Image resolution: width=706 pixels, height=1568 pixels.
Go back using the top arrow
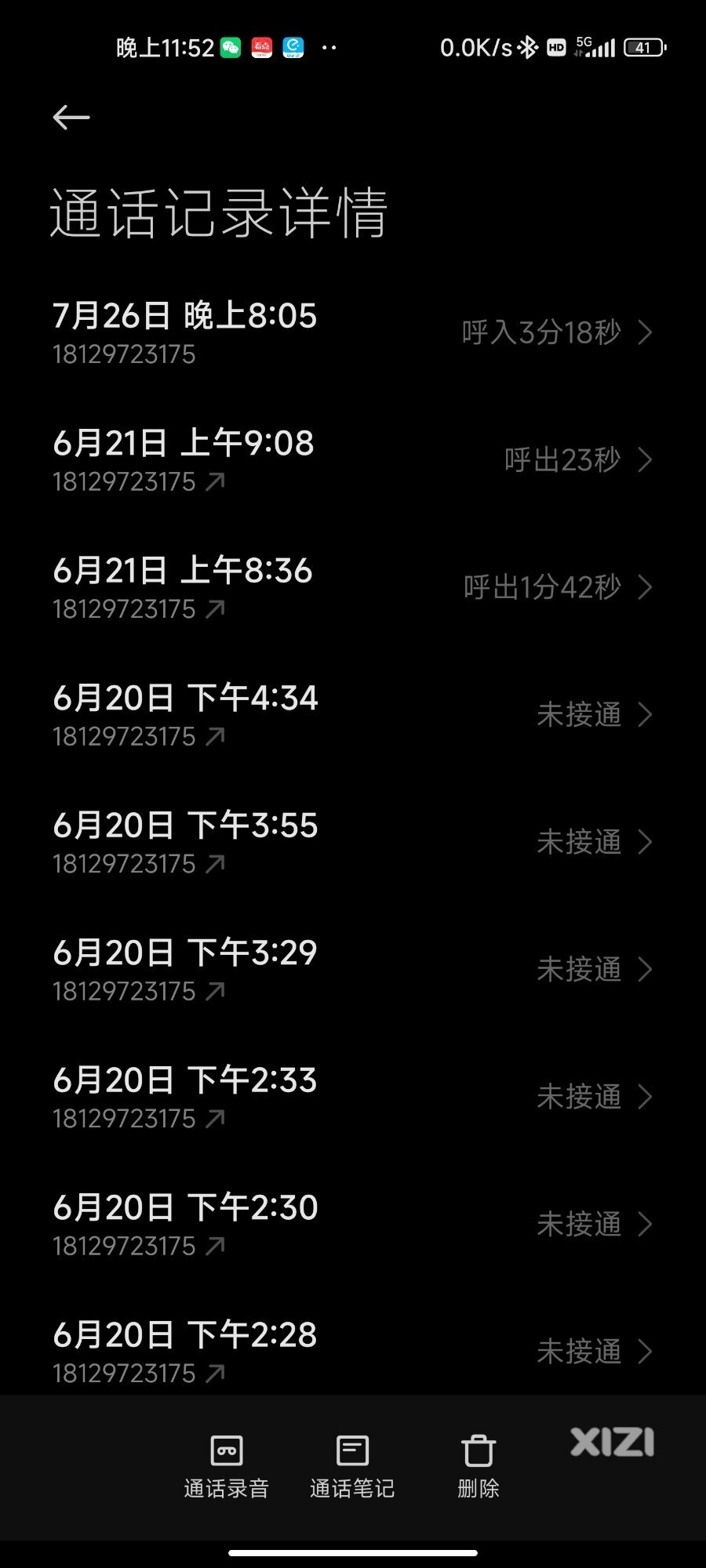coord(71,118)
